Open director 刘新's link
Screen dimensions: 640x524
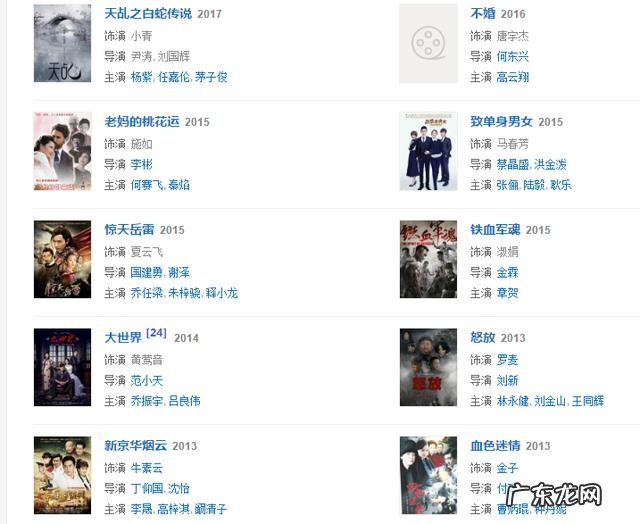(507, 381)
